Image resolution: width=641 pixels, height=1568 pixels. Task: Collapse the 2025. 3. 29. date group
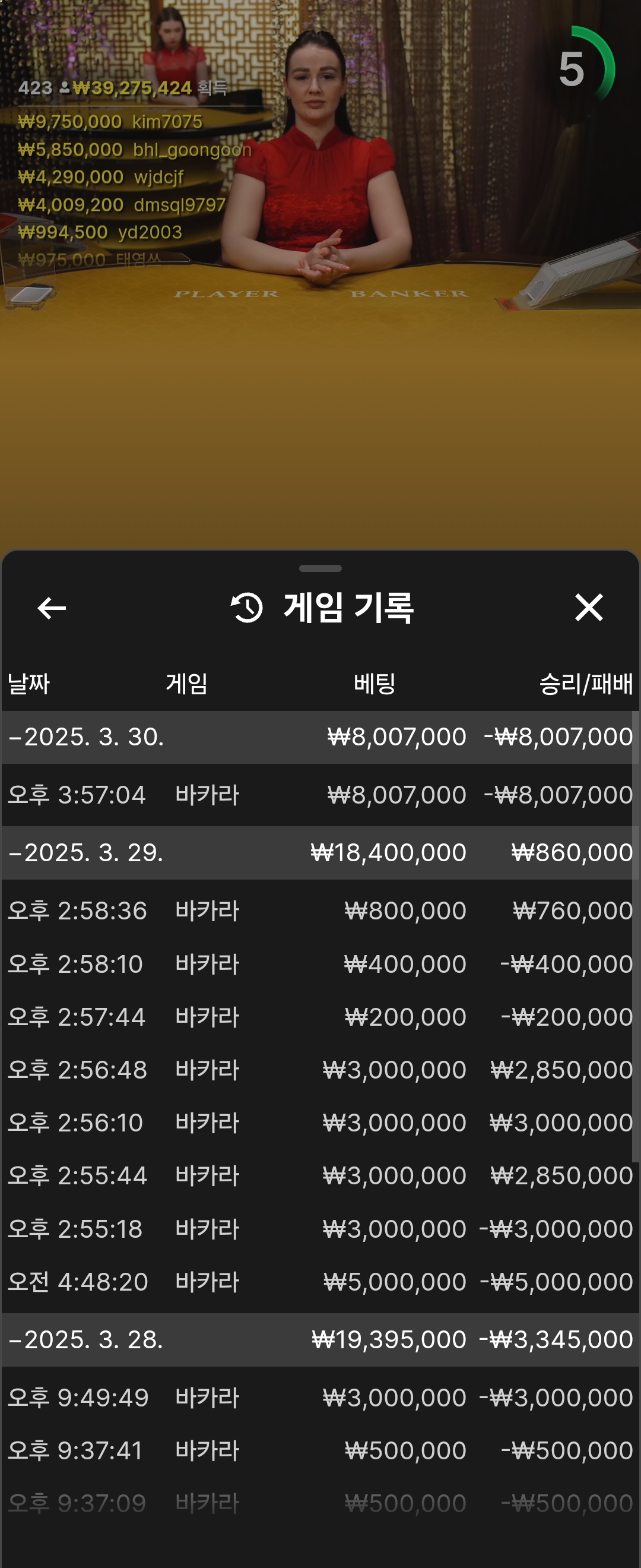pos(85,852)
